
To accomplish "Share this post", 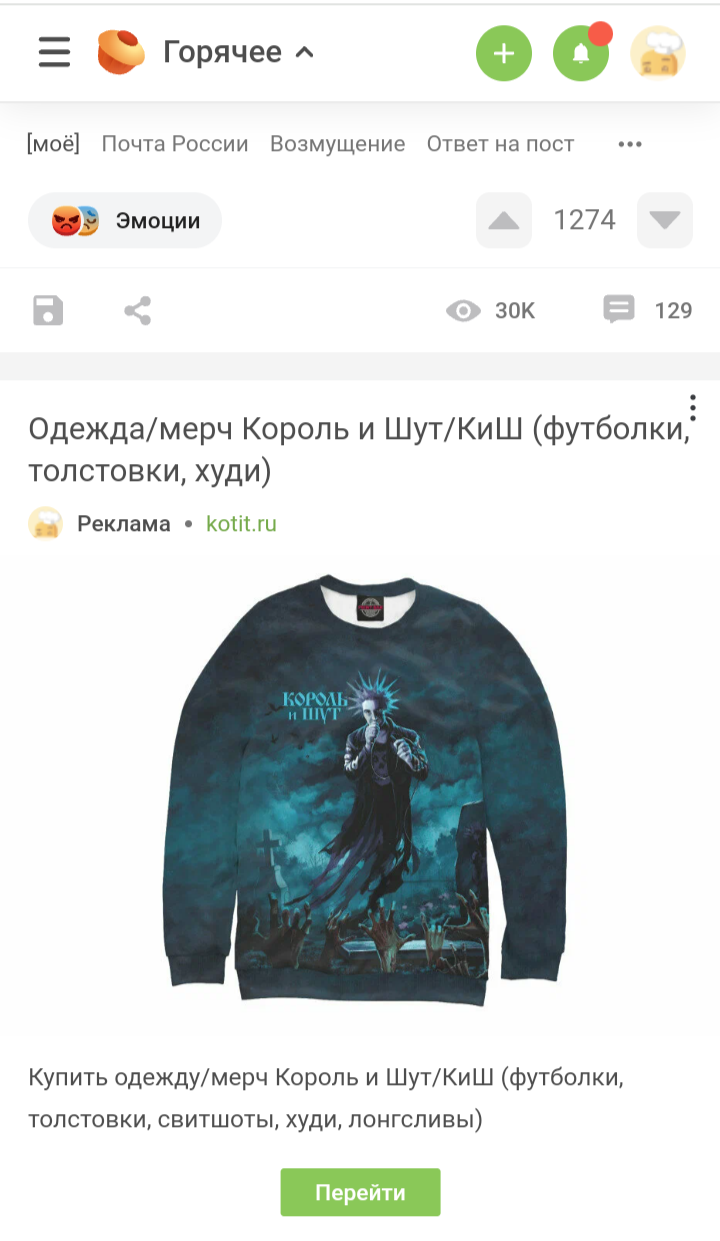I will tap(138, 311).
